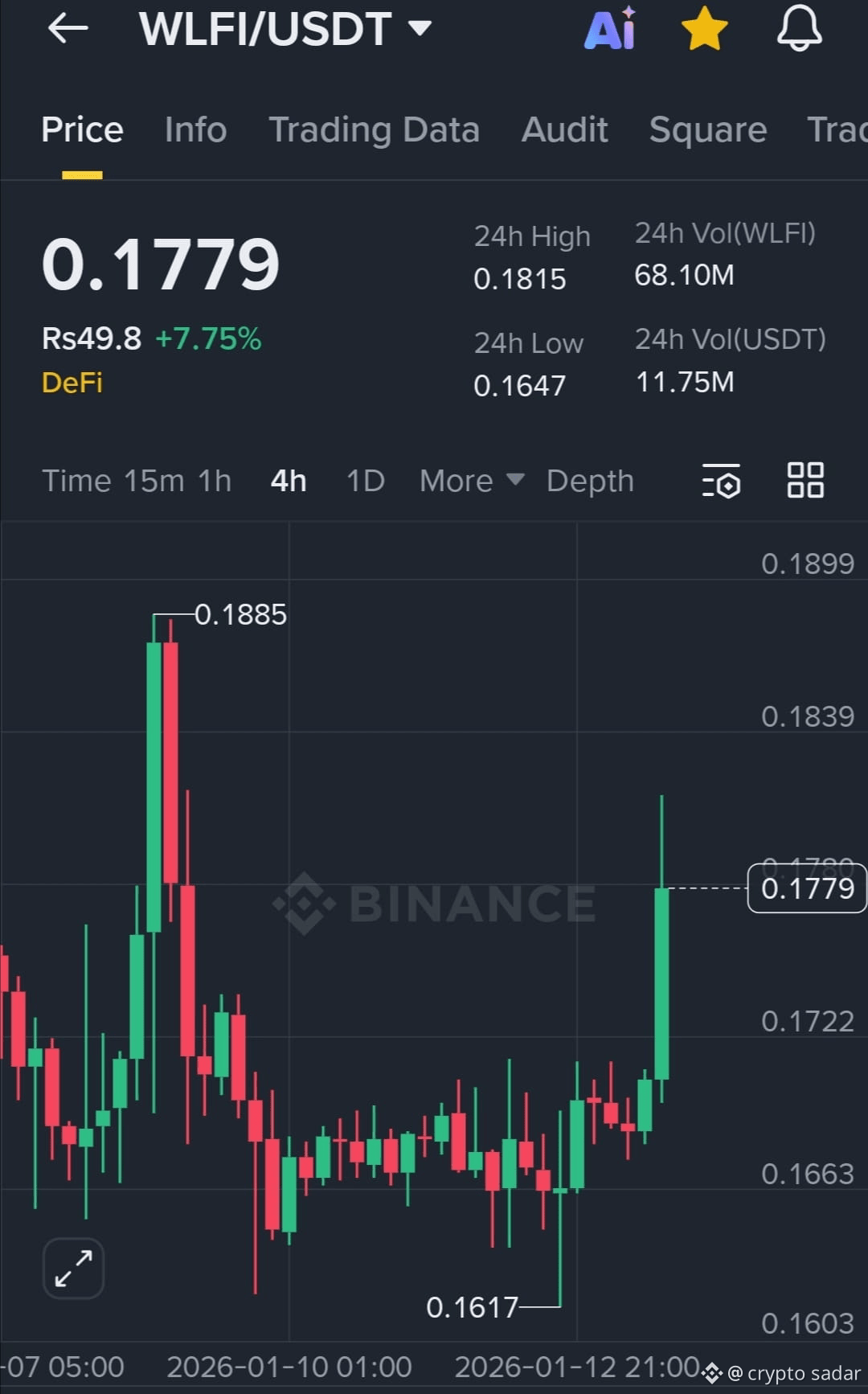
Task: Switch to 1h timeframe
Action: 213,480
